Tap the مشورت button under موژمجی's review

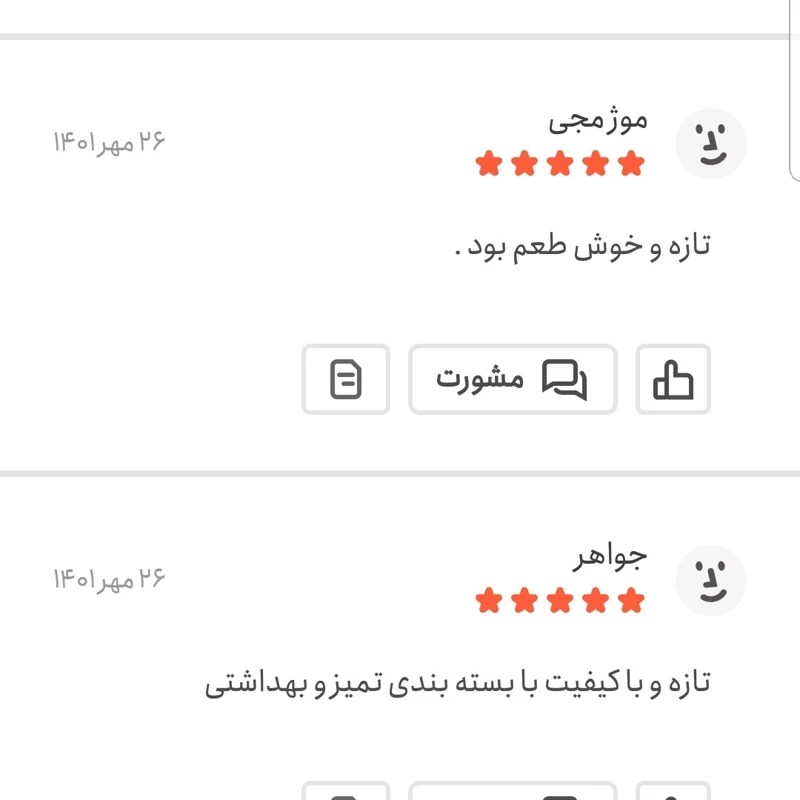pos(512,379)
